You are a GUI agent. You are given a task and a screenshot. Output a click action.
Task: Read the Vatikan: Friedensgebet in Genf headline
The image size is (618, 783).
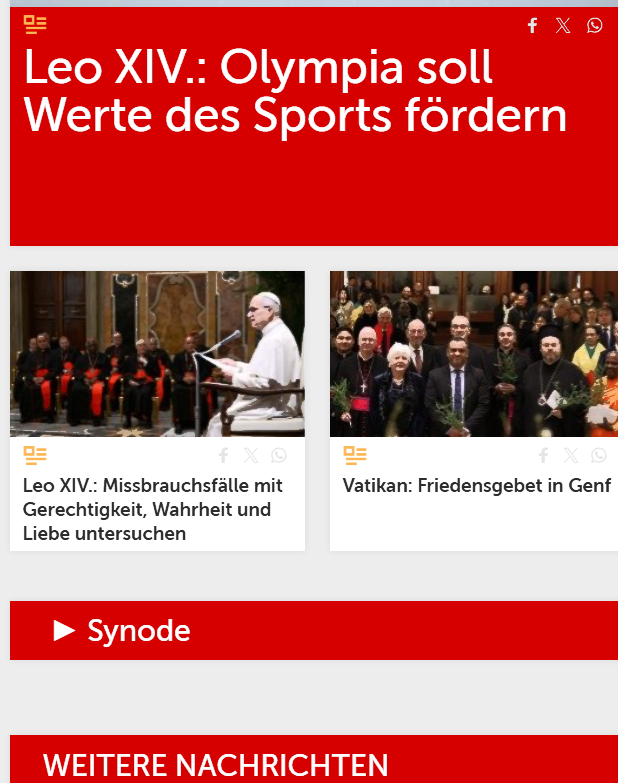pyautogui.click(x=476, y=486)
